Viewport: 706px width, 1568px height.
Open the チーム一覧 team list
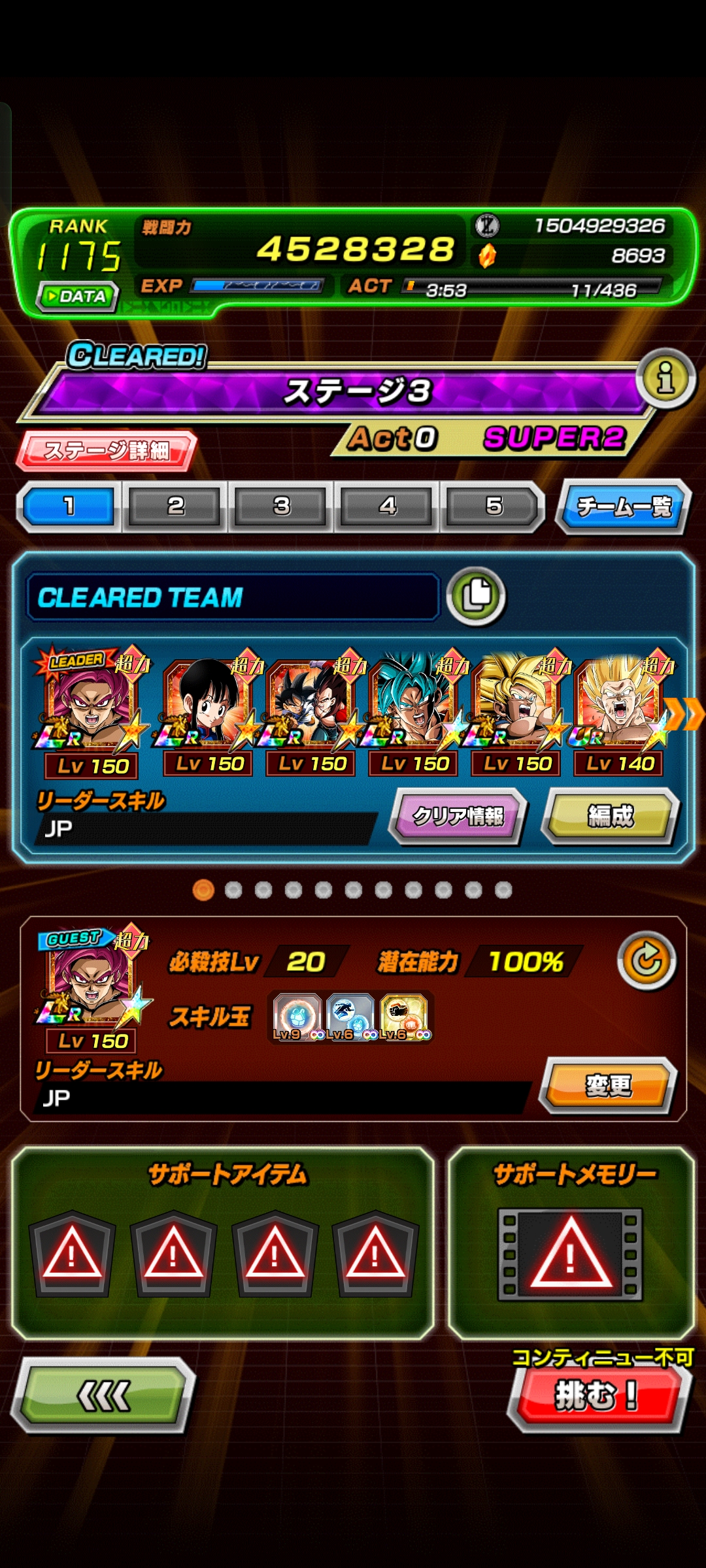click(623, 506)
